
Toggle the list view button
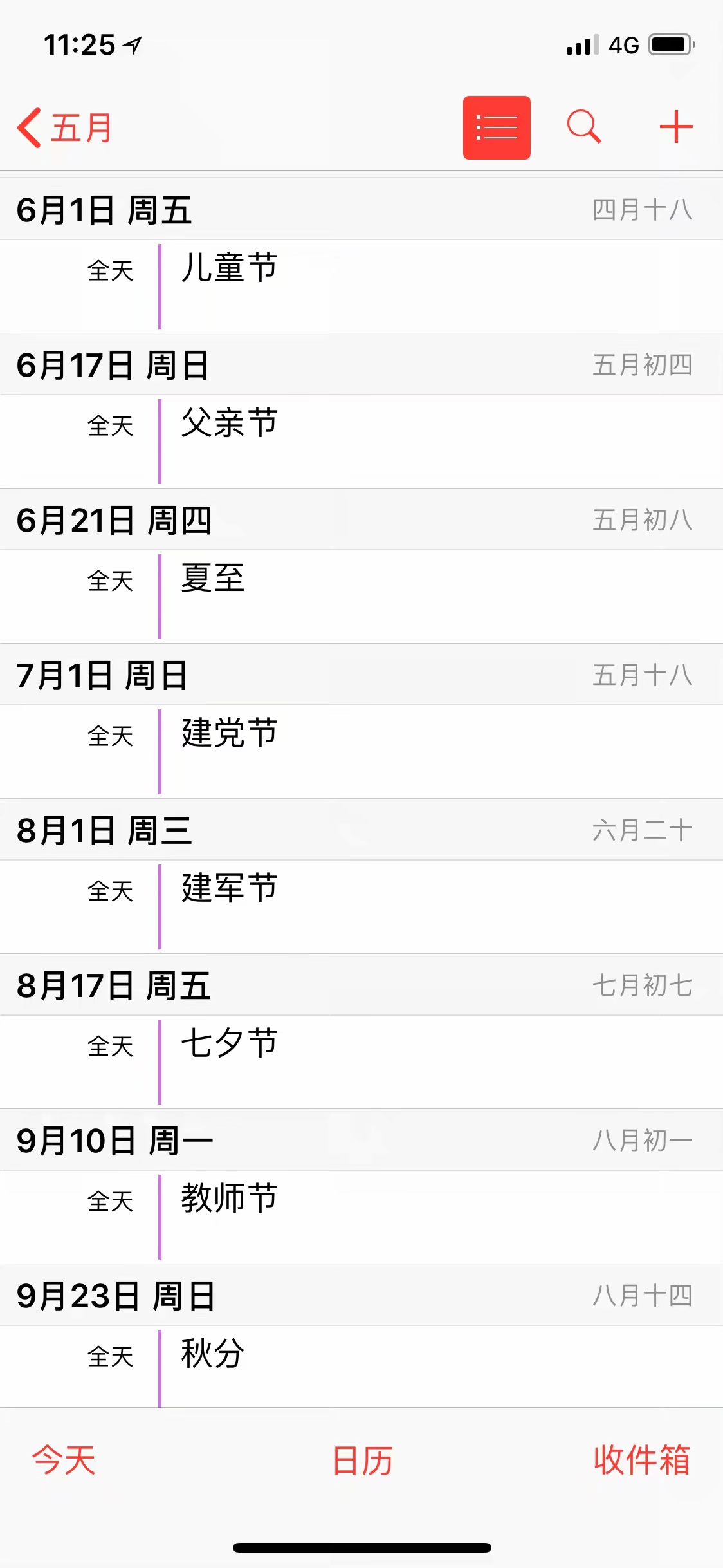click(497, 127)
